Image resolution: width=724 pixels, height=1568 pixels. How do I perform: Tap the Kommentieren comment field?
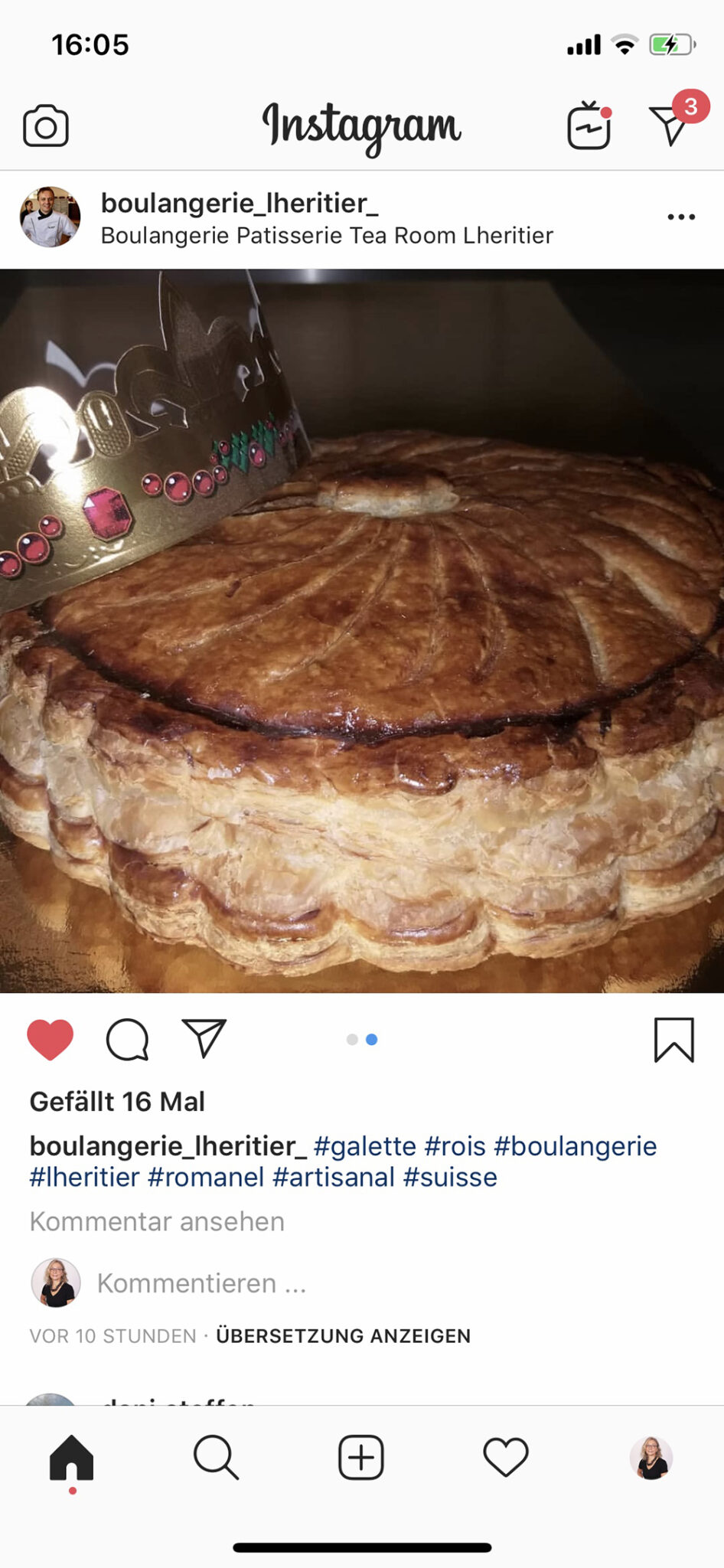(x=202, y=1283)
